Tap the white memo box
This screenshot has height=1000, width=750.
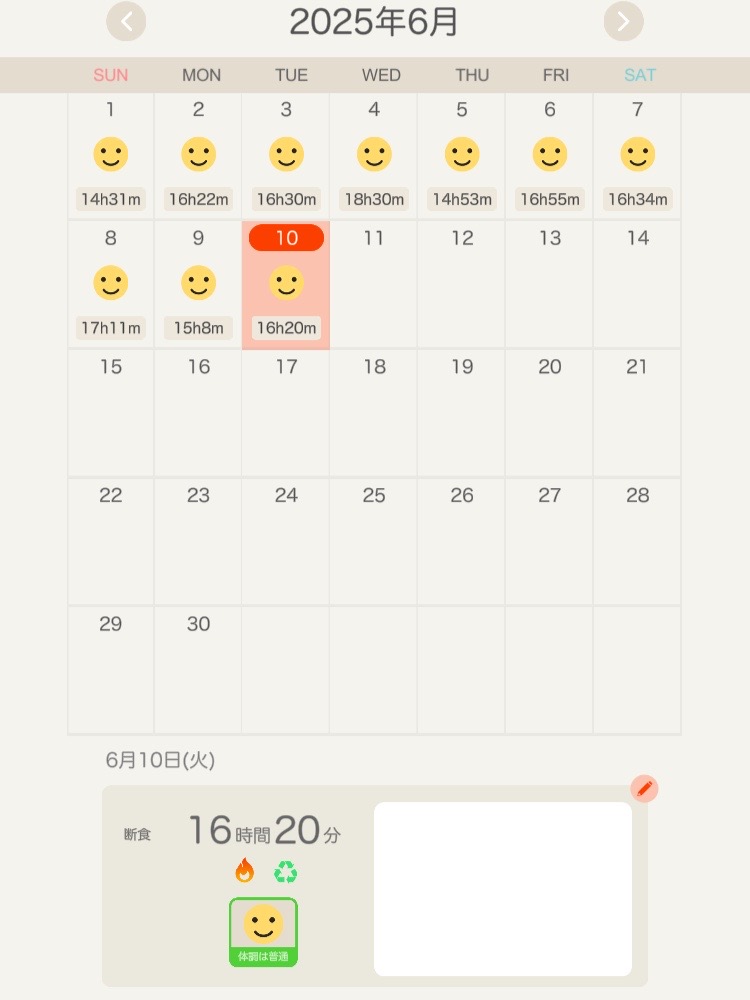502,888
